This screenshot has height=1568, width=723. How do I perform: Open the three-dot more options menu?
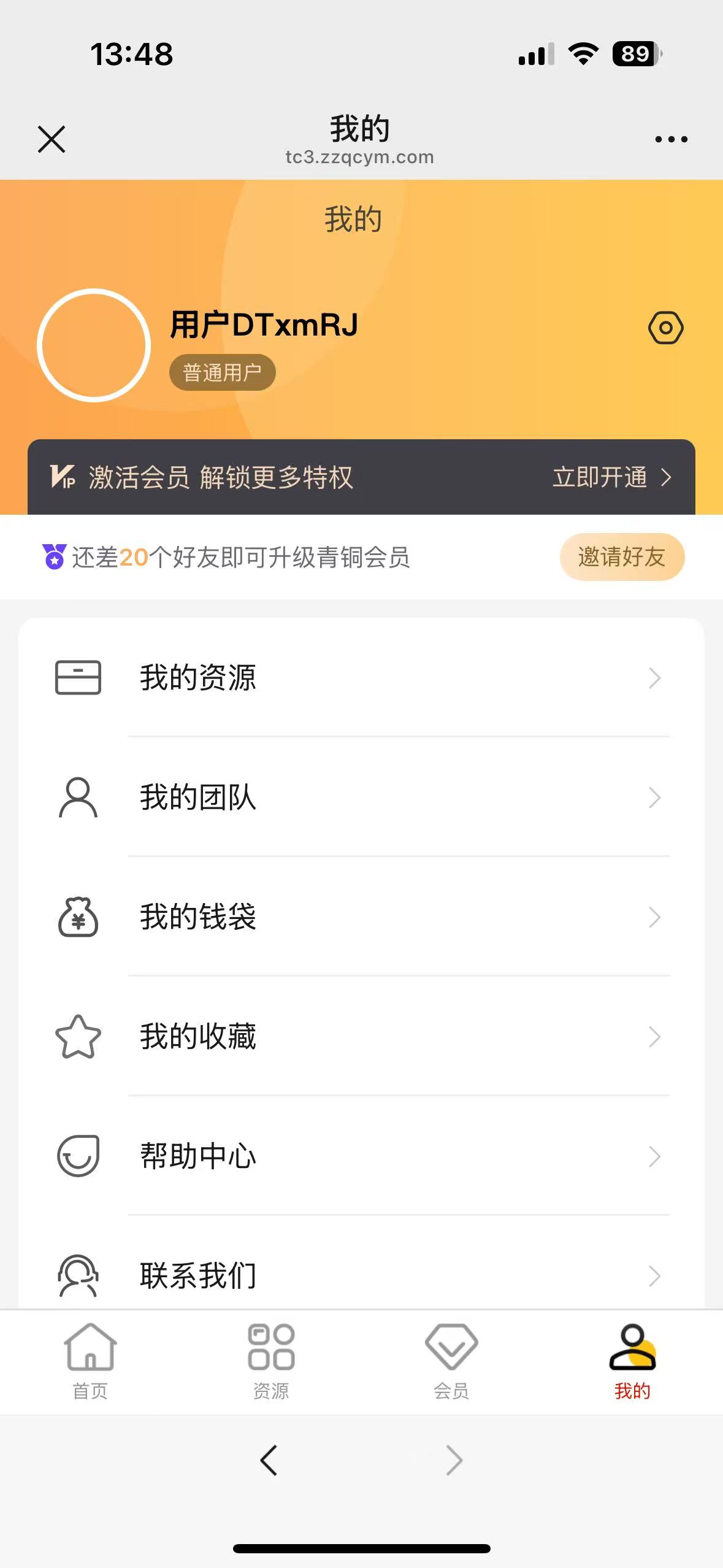[x=671, y=140]
